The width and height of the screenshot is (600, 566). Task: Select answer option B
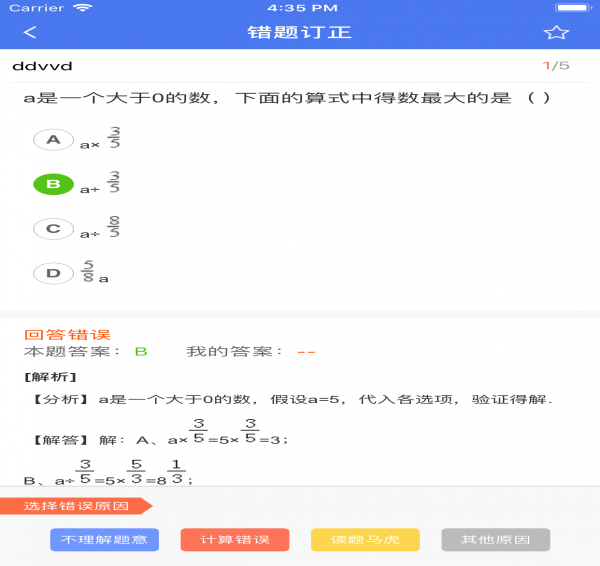pos(54,184)
